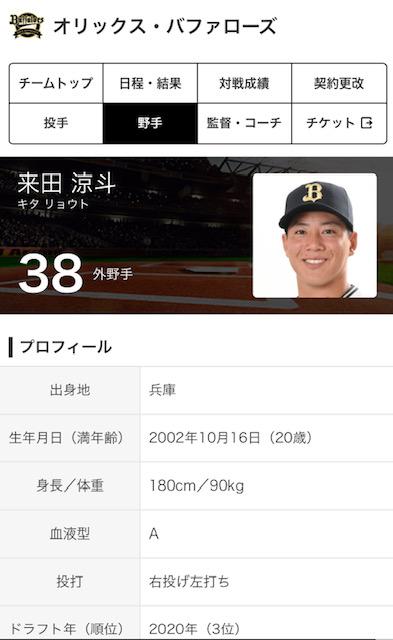
Task: Select the 契約更改 tab
Action: [x=339, y=83]
